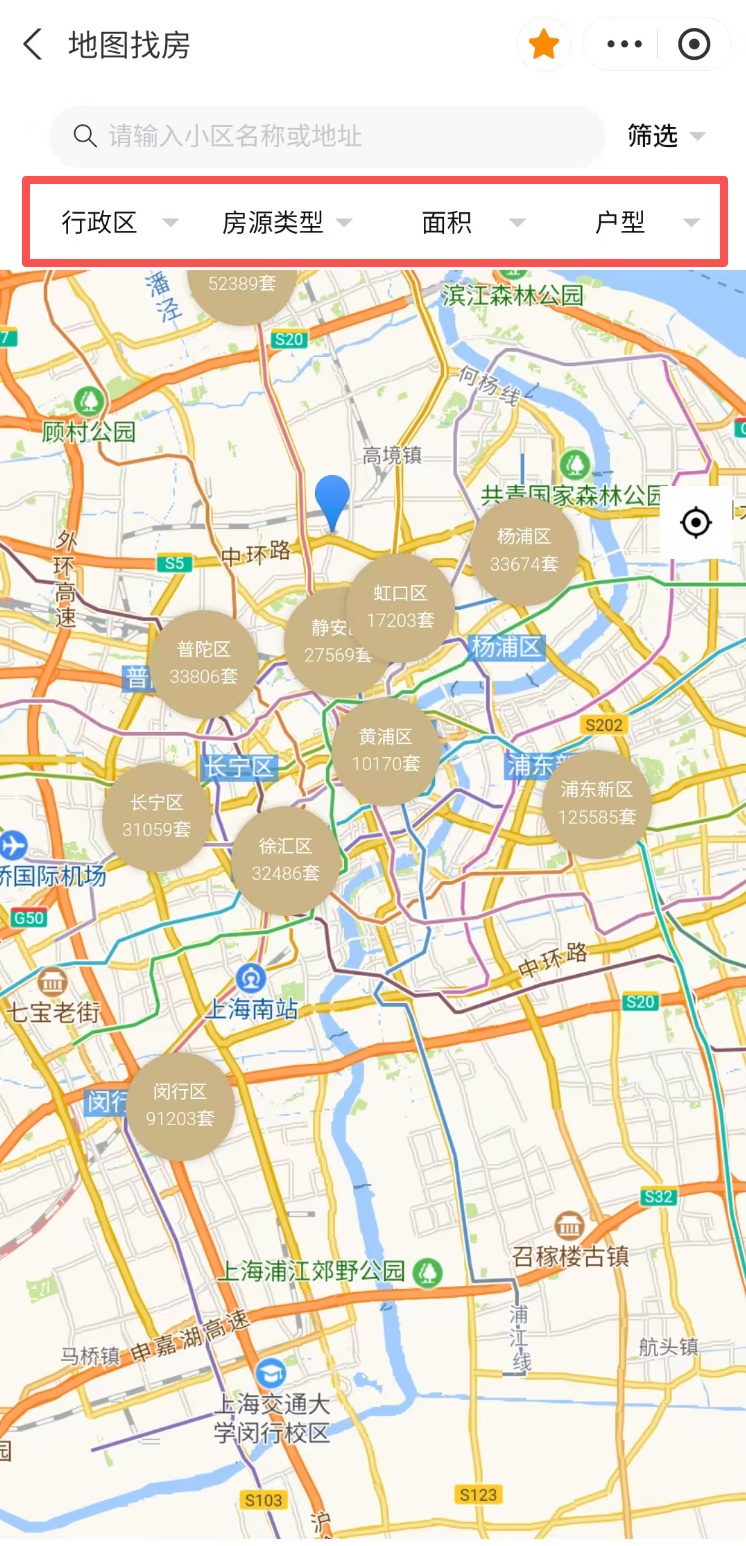Close the mini program with circle icon
The height and width of the screenshot is (1546, 746).
[x=694, y=45]
